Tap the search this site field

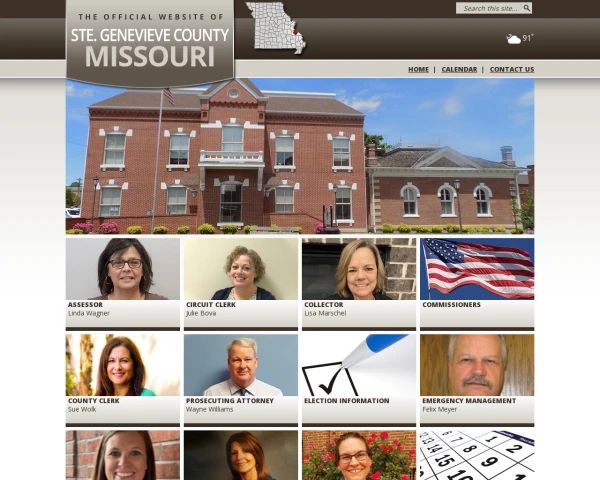(x=489, y=8)
